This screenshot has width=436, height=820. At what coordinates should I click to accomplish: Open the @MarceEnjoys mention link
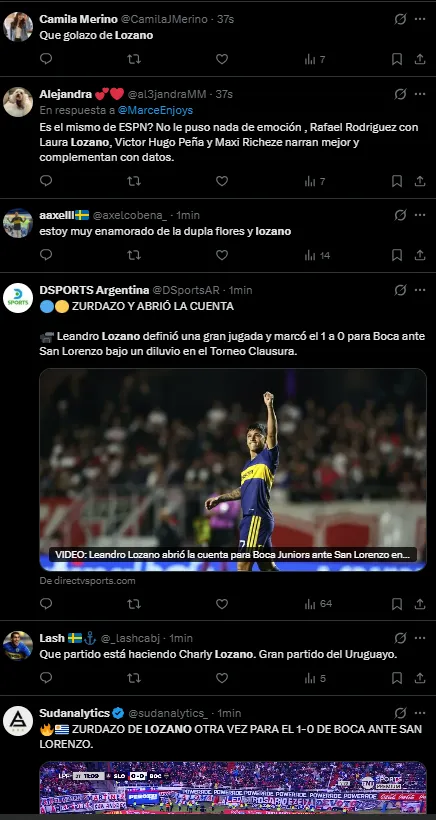(155, 110)
